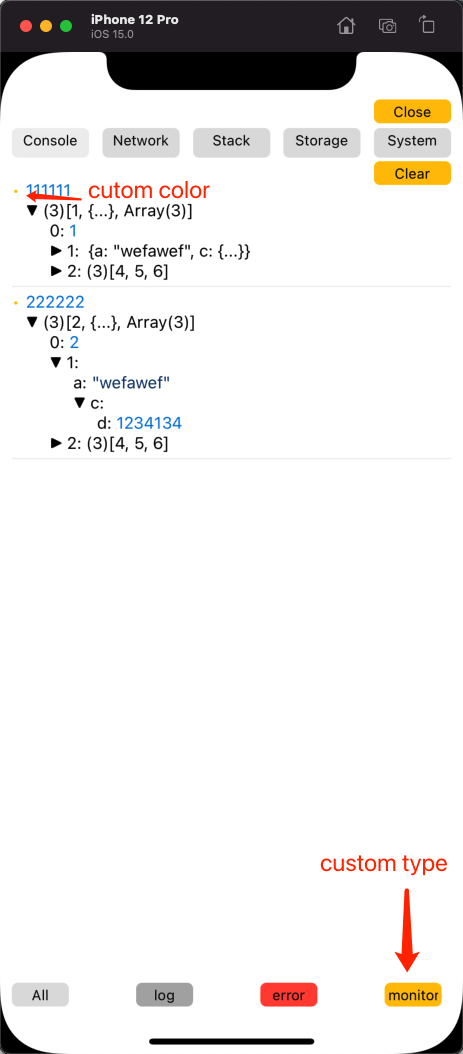Clear the console logs
The width and height of the screenshot is (463, 1054).
pos(412,173)
